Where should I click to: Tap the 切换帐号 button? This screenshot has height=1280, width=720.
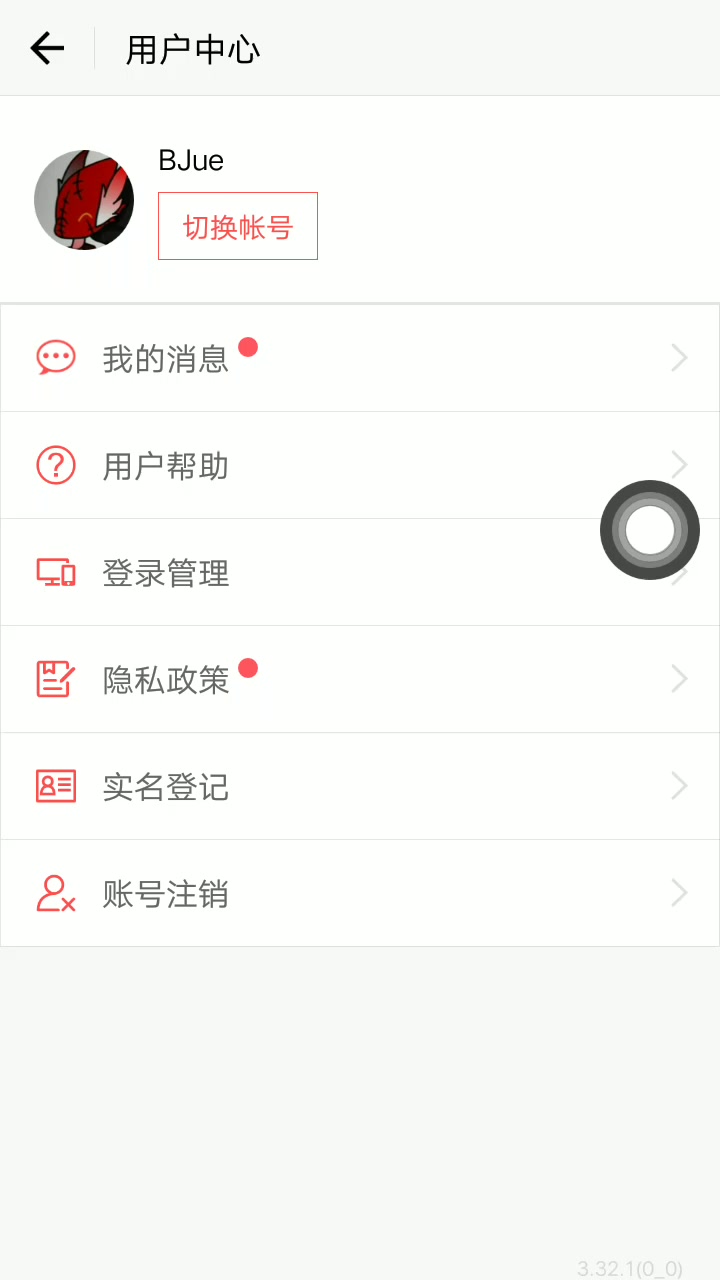(238, 226)
